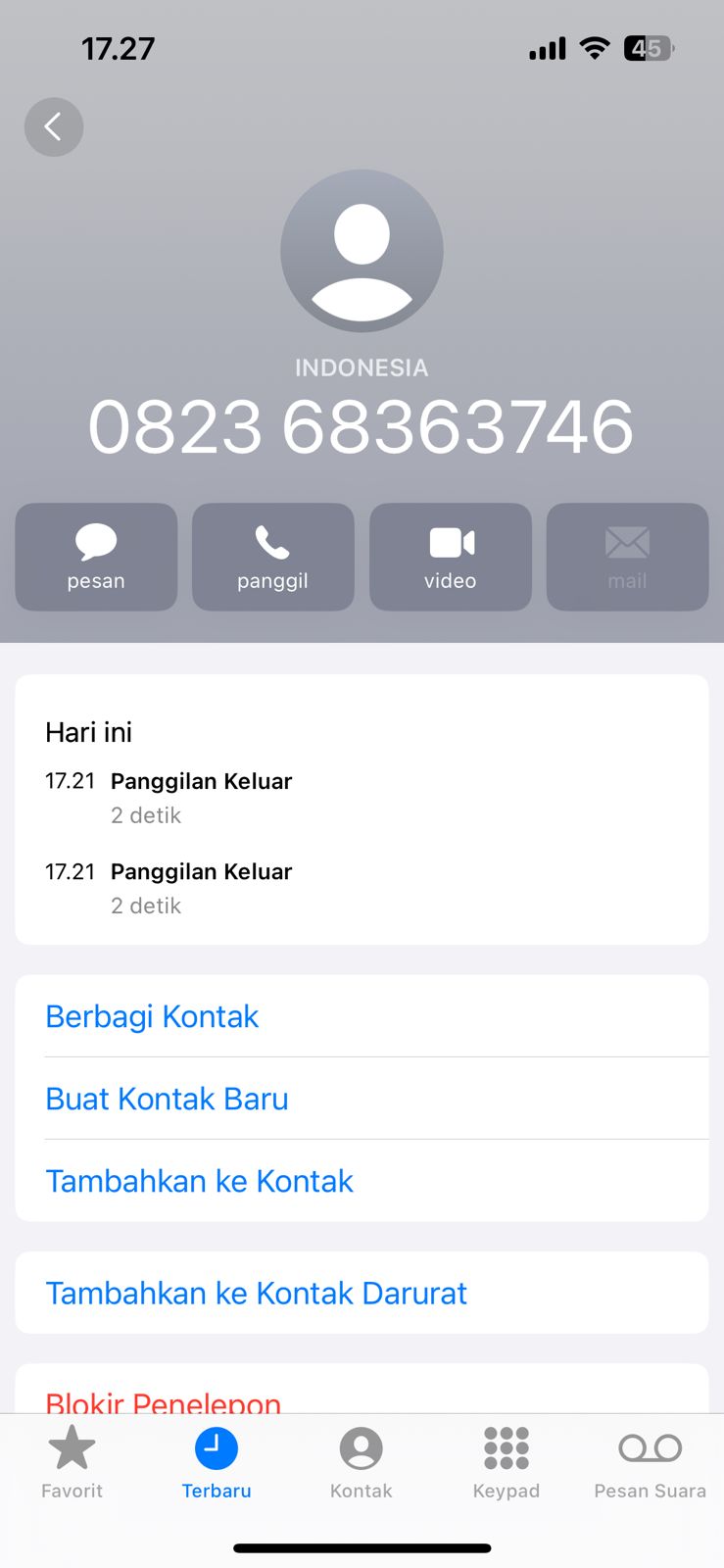Viewport: 724px width, 1568px height.
Task: Tap Blokir Penelepon in red
Action: [x=162, y=1403]
